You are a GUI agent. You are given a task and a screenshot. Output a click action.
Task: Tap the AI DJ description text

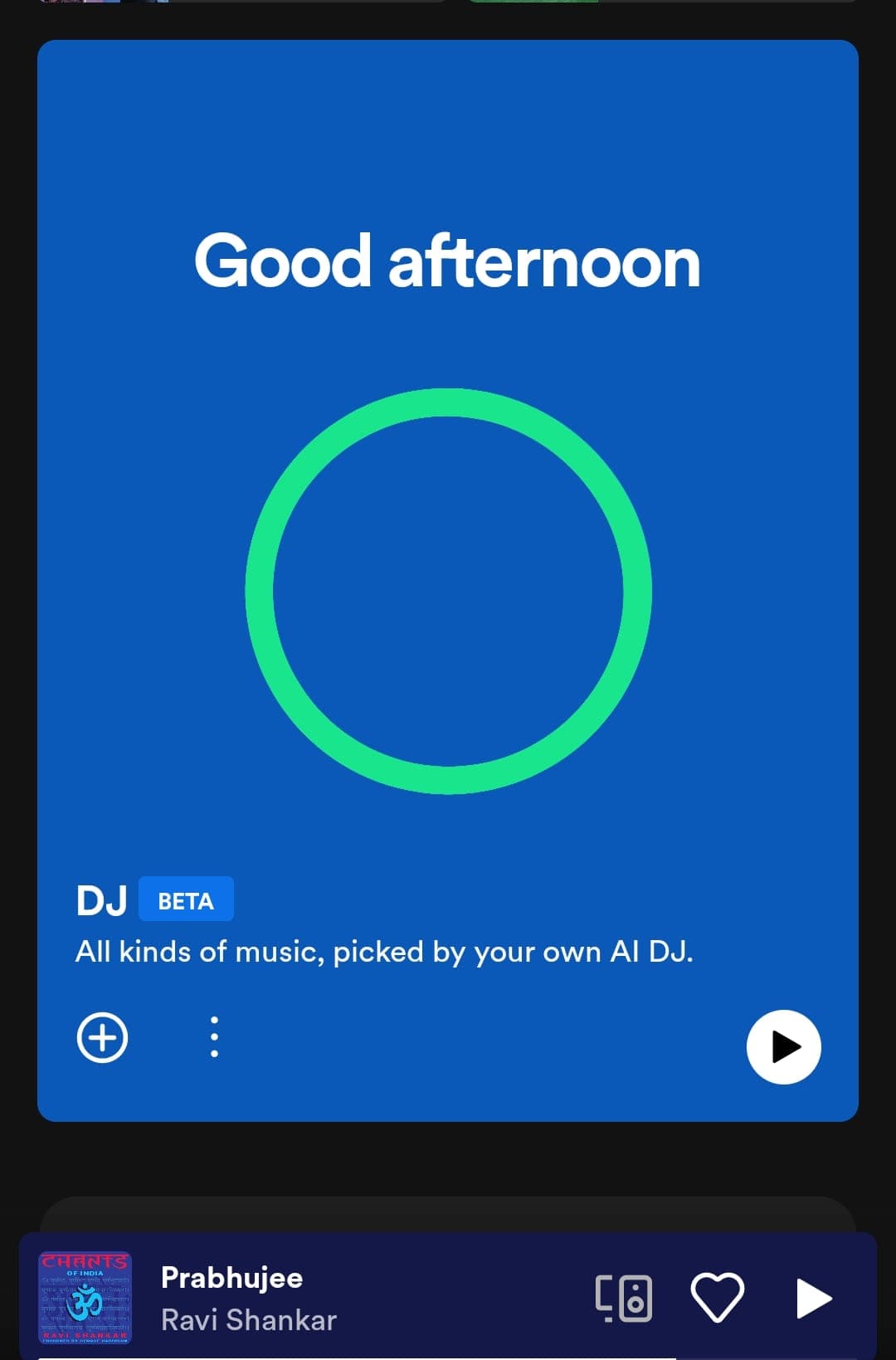point(386,952)
